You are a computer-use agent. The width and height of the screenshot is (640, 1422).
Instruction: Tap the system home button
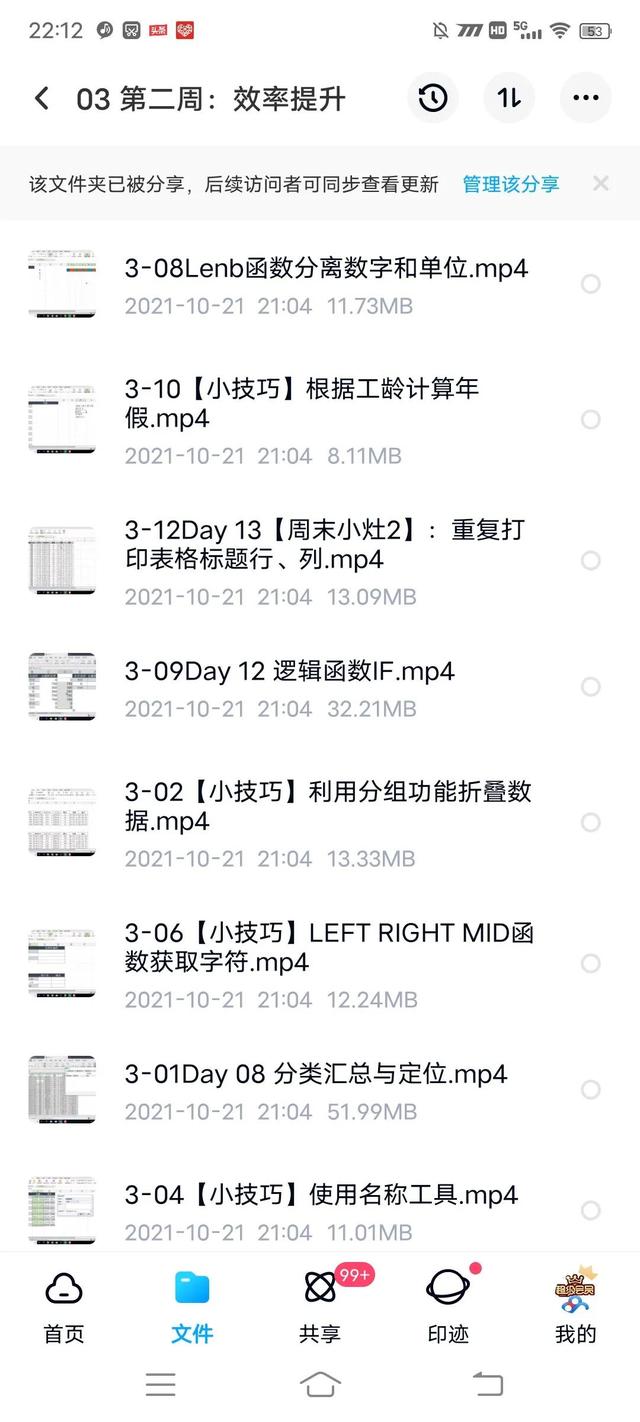(320, 1384)
